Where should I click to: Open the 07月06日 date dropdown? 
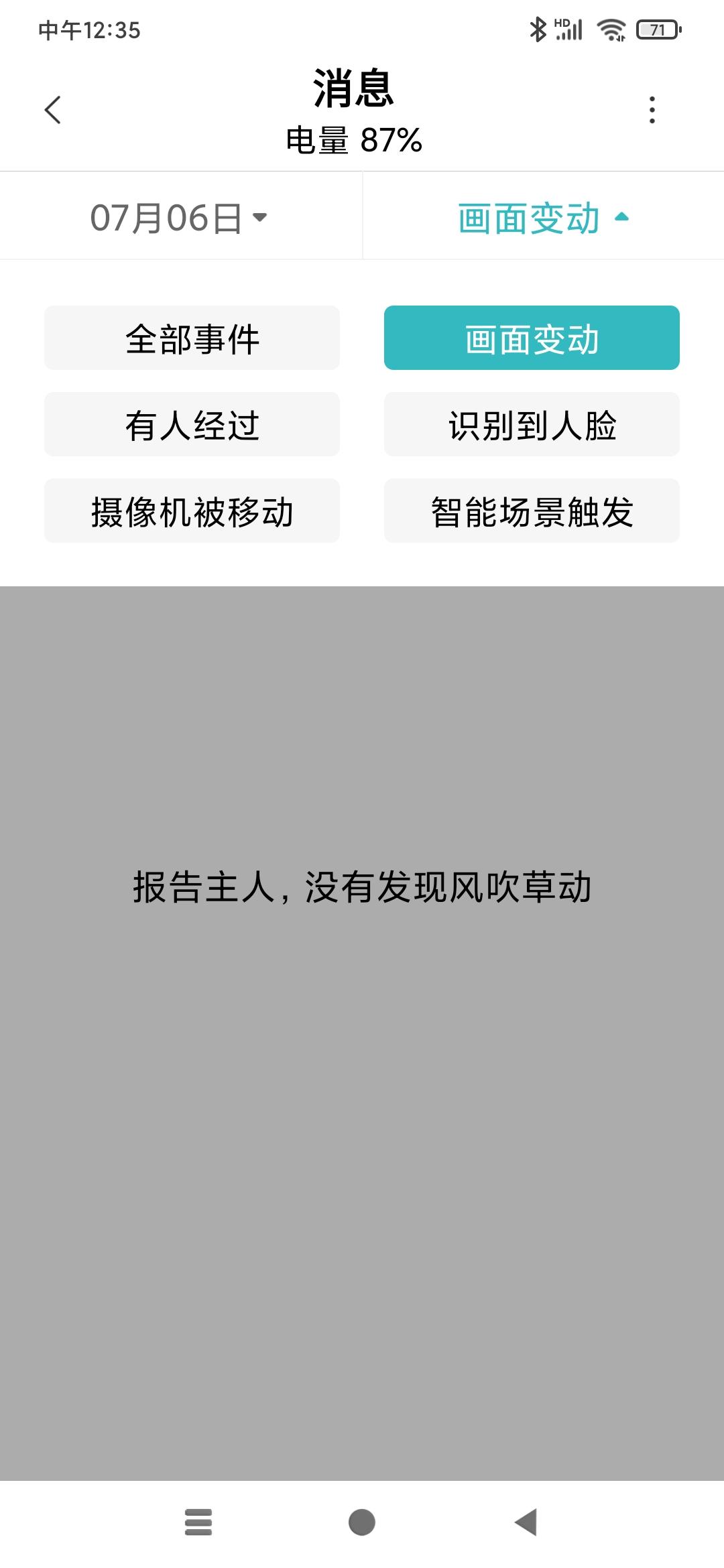point(180,218)
